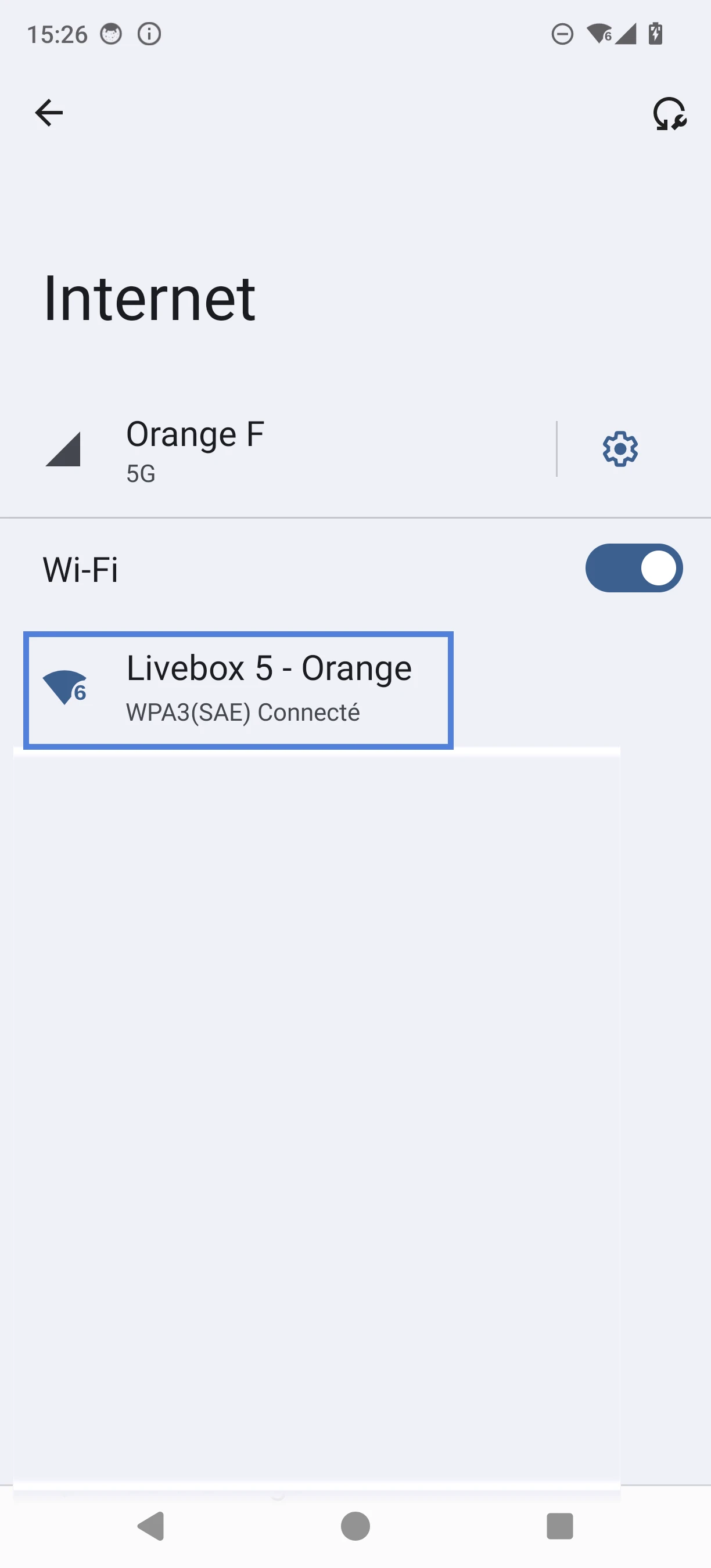Open the recent apps view
Viewport: 711px width, 1568px height.
560,1526
